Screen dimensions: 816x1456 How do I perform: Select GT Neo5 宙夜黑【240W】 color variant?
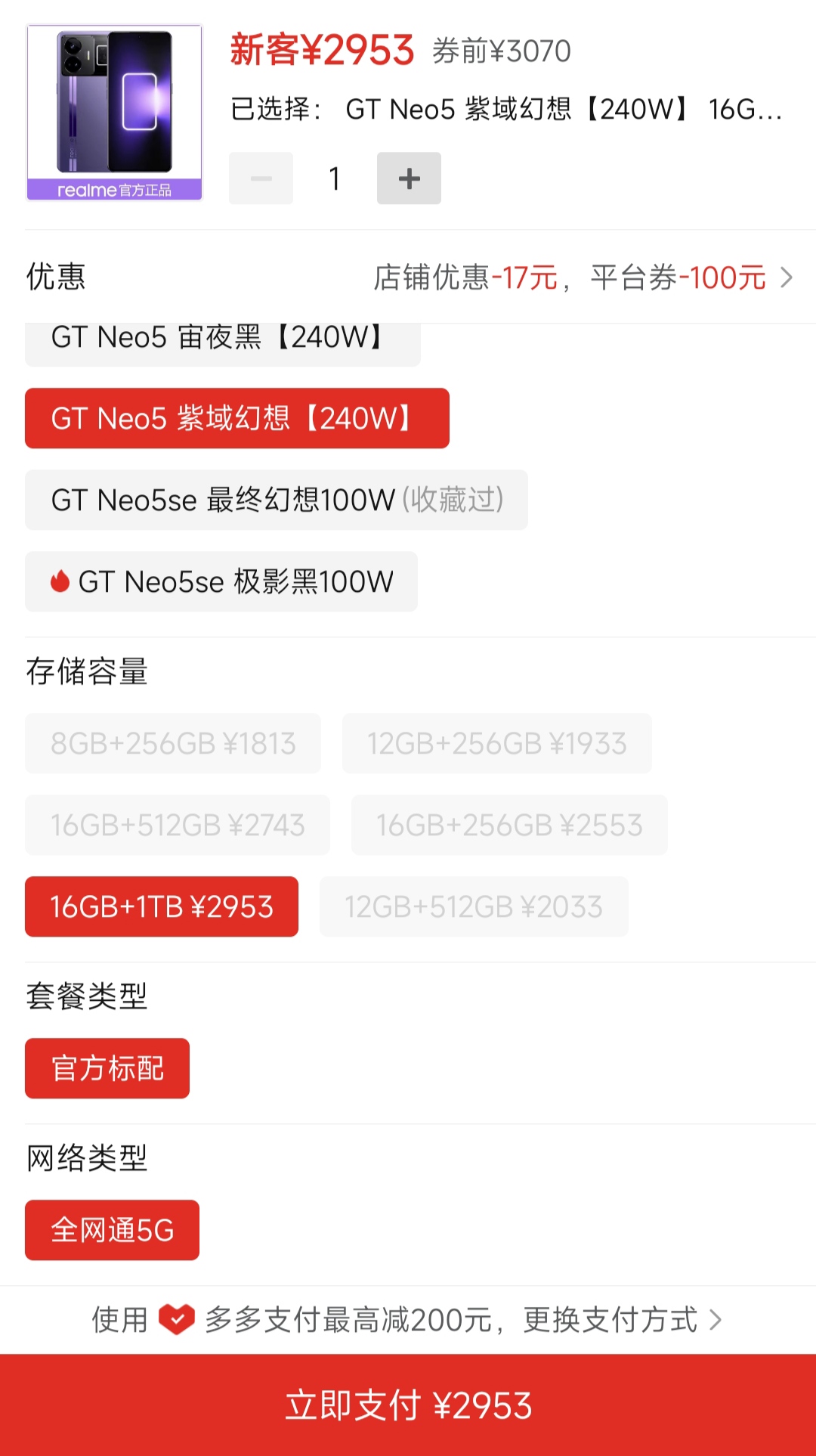pos(222,337)
